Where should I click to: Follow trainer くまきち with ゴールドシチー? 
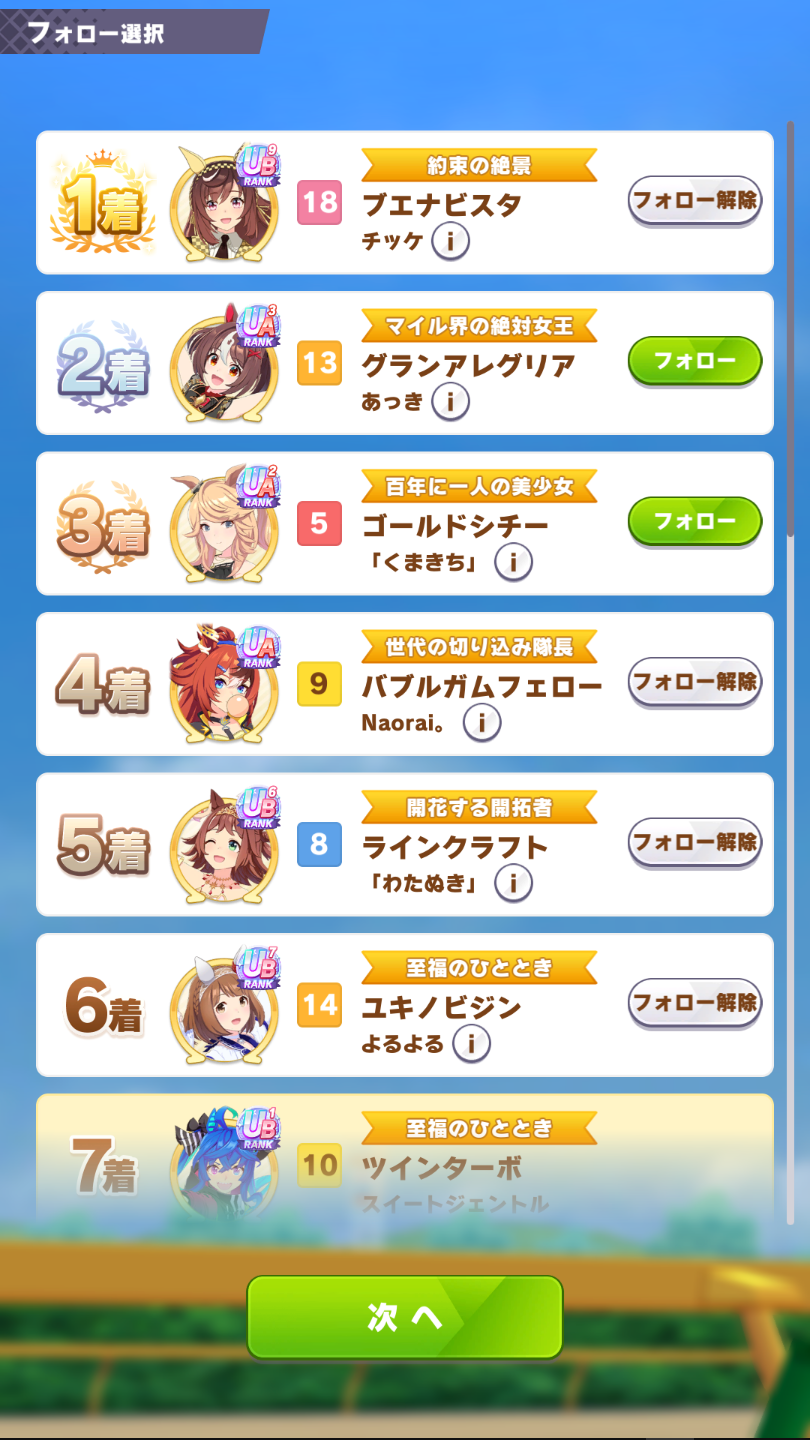coord(694,521)
